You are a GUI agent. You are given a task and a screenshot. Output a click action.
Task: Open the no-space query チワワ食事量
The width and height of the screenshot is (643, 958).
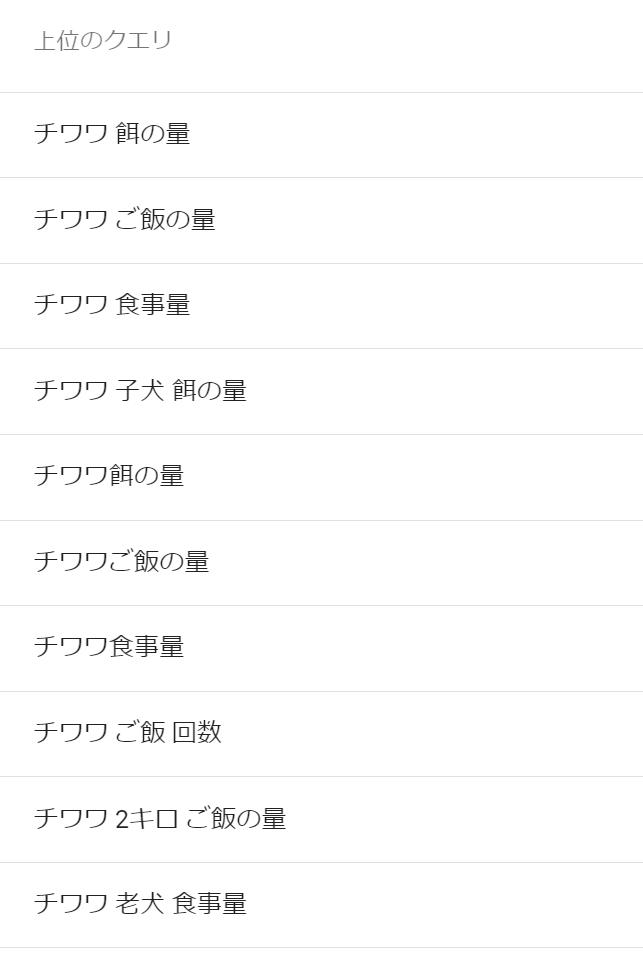109,647
